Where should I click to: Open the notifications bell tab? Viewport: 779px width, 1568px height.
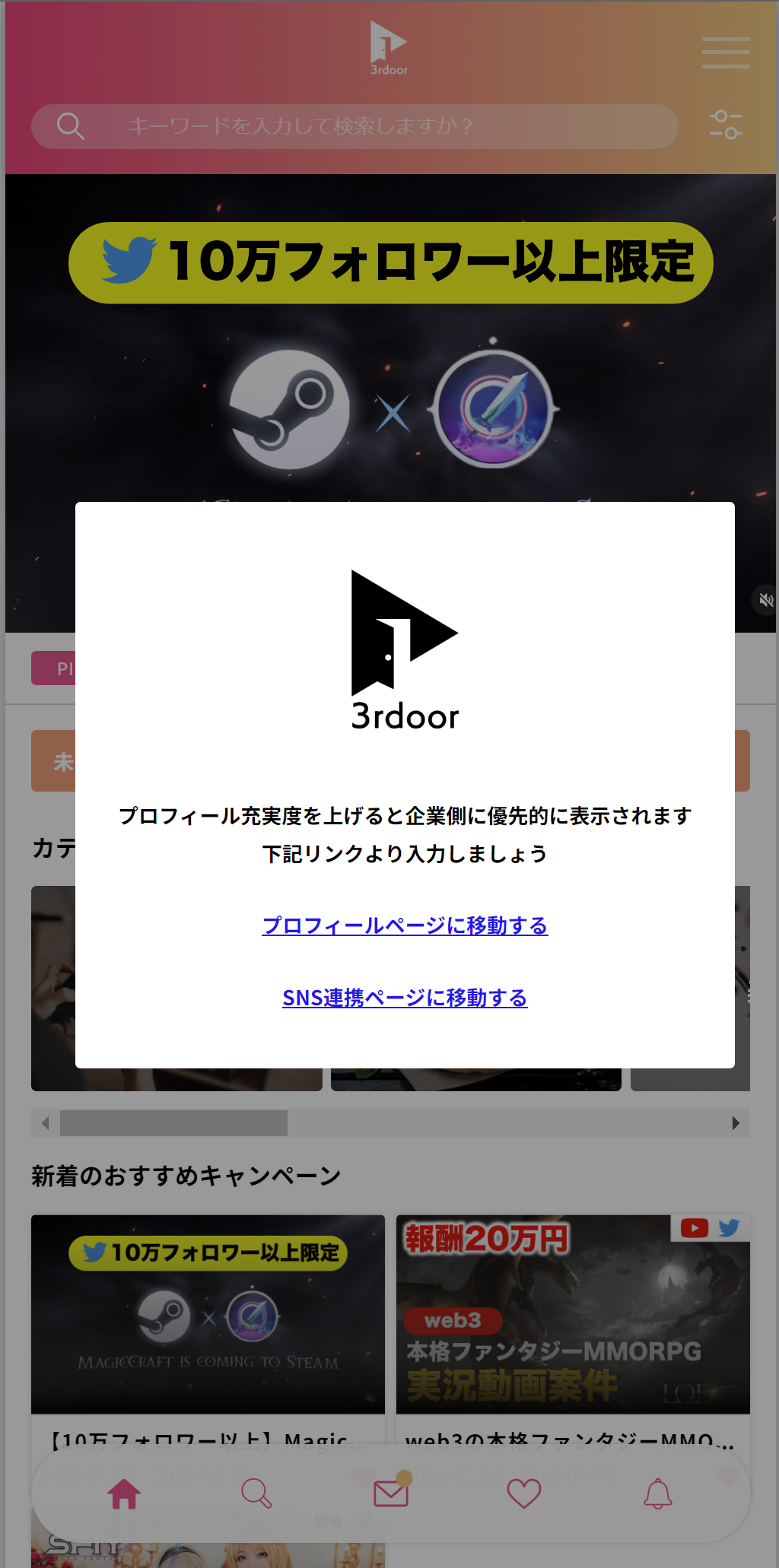pyautogui.click(x=658, y=1493)
